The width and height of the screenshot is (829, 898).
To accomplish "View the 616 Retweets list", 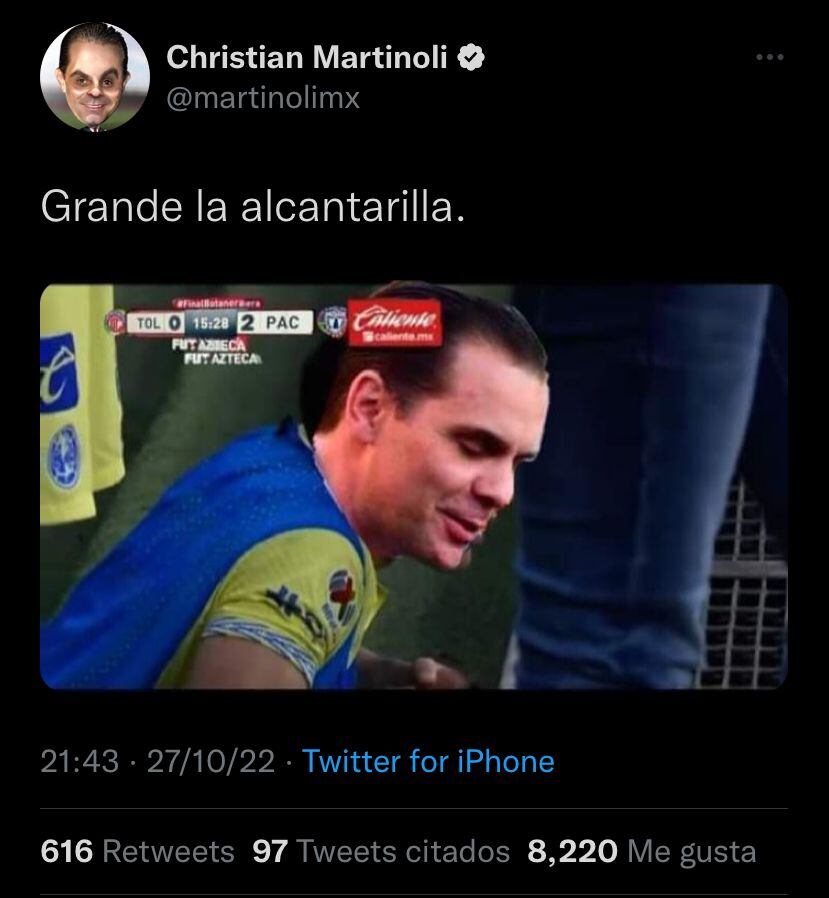I will tap(137, 852).
